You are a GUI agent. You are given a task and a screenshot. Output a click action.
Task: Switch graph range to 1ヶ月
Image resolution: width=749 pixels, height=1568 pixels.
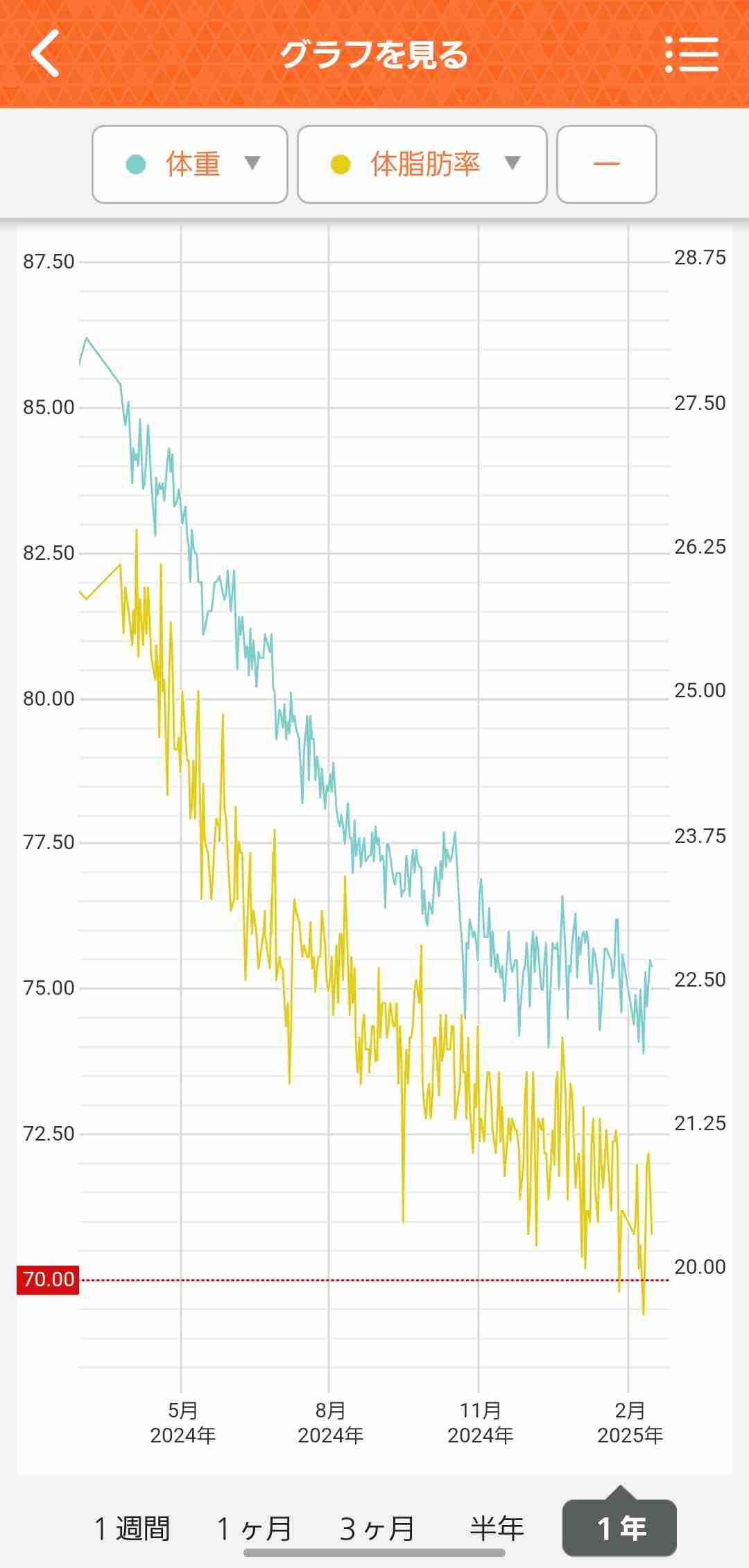click(x=254, y=1528)
